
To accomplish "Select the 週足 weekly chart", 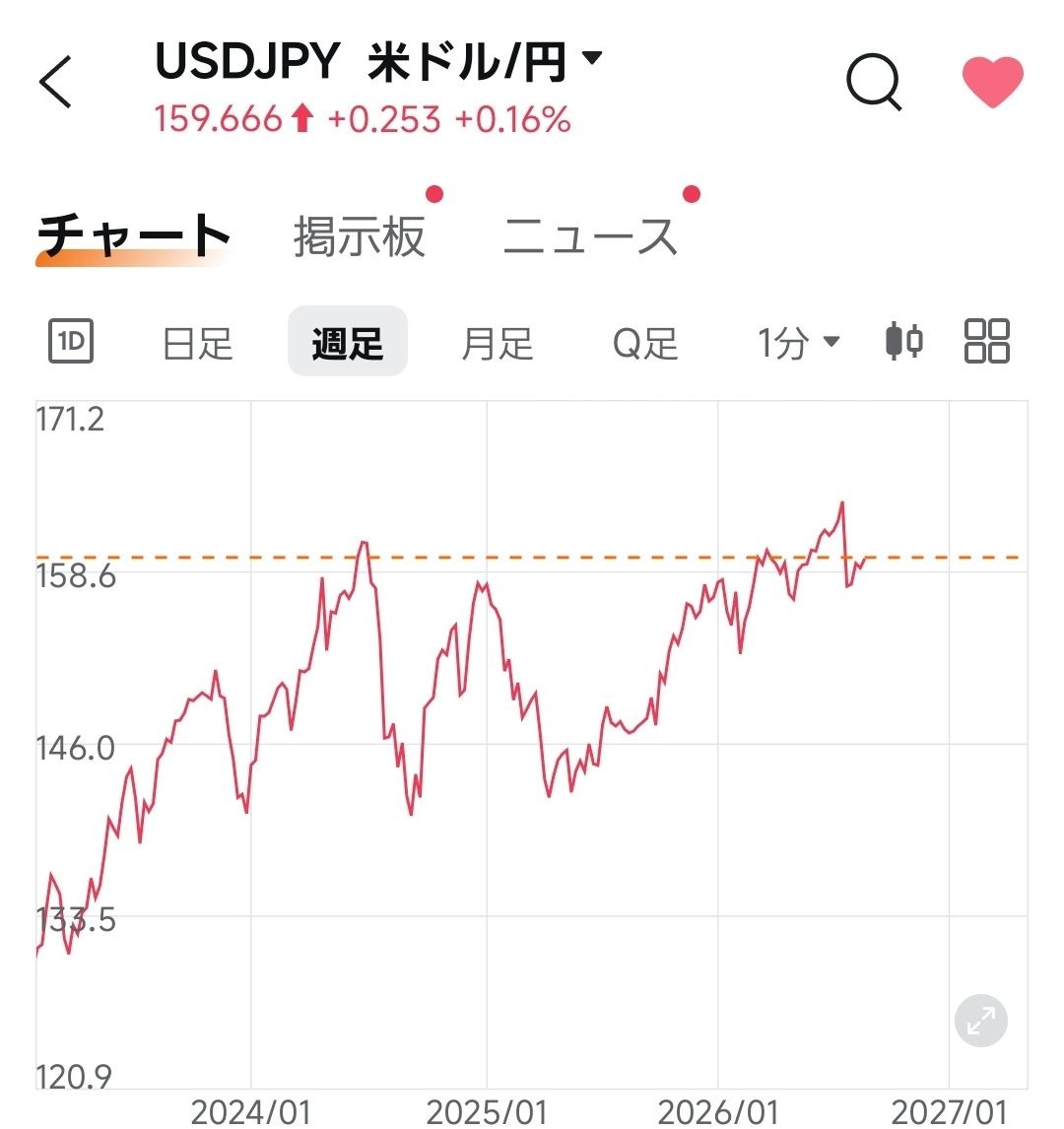I will pos(348,341).
